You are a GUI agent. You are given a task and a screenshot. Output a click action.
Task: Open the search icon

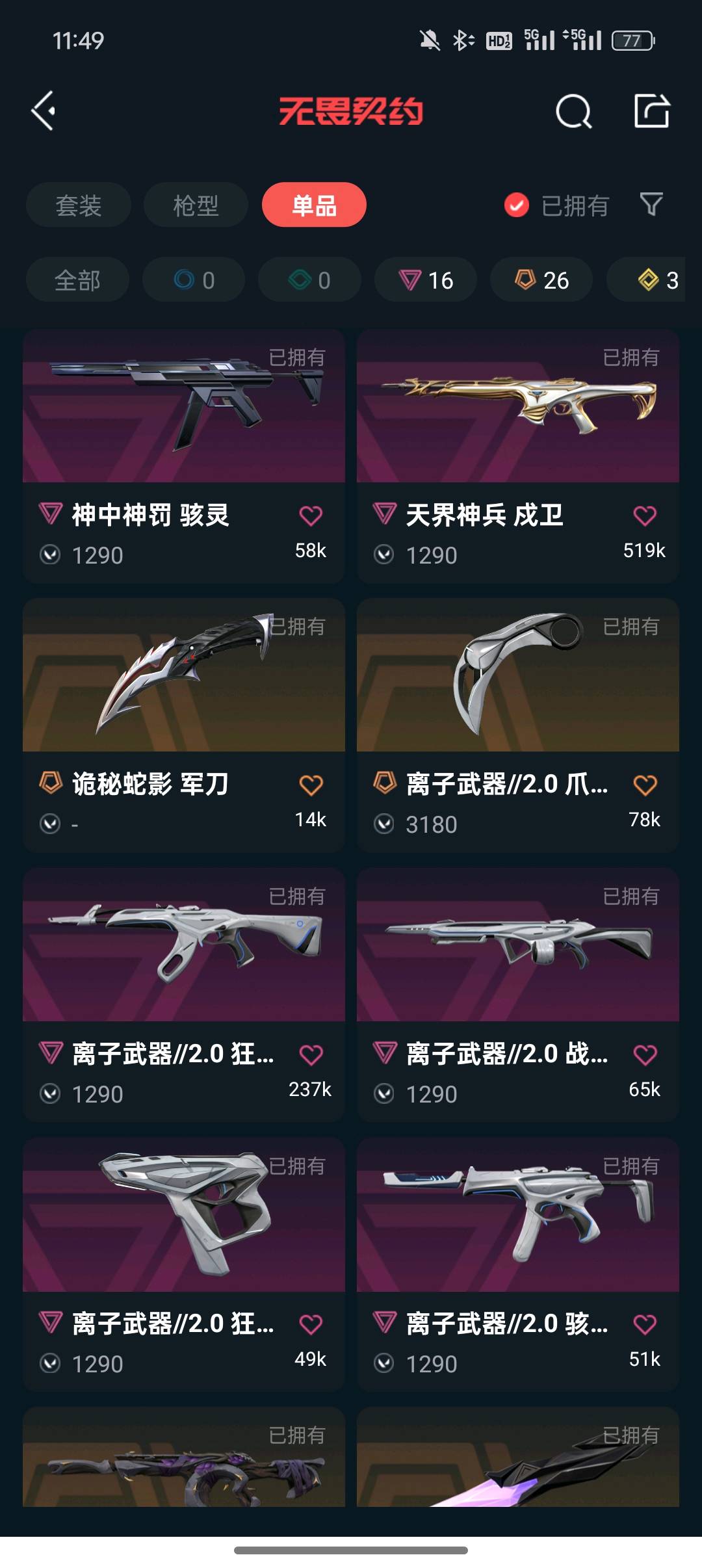pyautogui.click(x=573, y=112)
